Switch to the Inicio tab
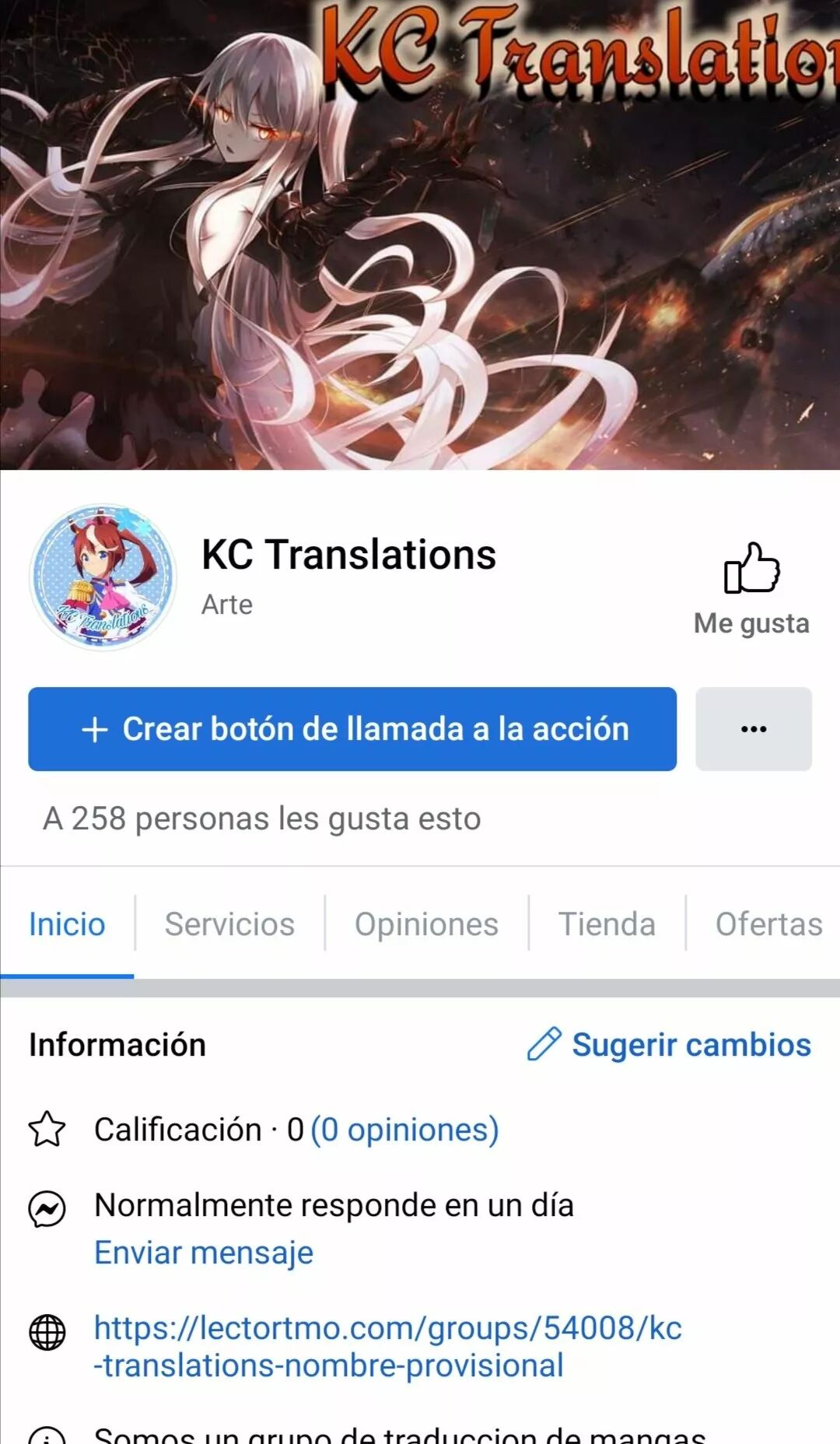Image resolution: width=840 pixels, height=1444 pixels. [x=67, y=924]
